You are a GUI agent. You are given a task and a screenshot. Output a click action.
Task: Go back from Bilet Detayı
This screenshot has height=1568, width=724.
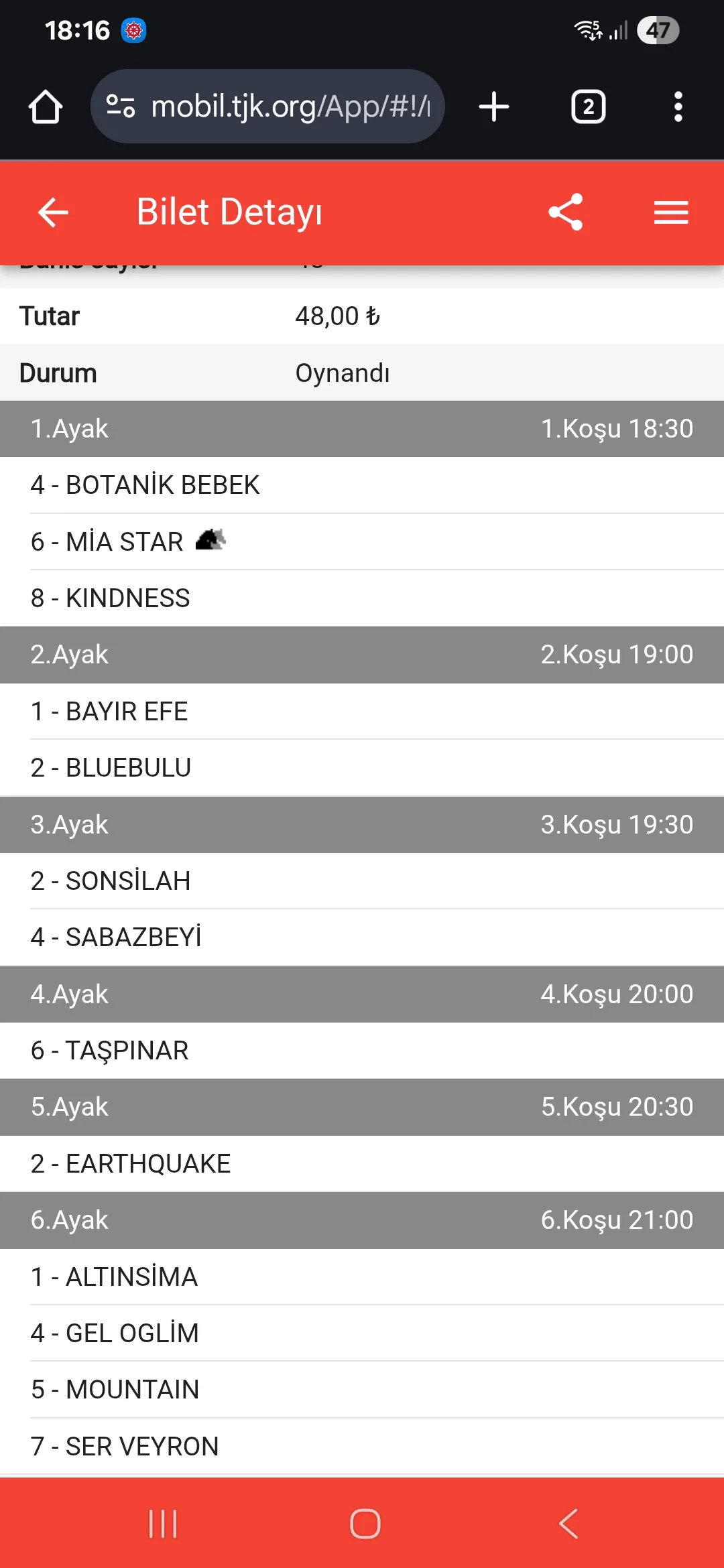53,212
